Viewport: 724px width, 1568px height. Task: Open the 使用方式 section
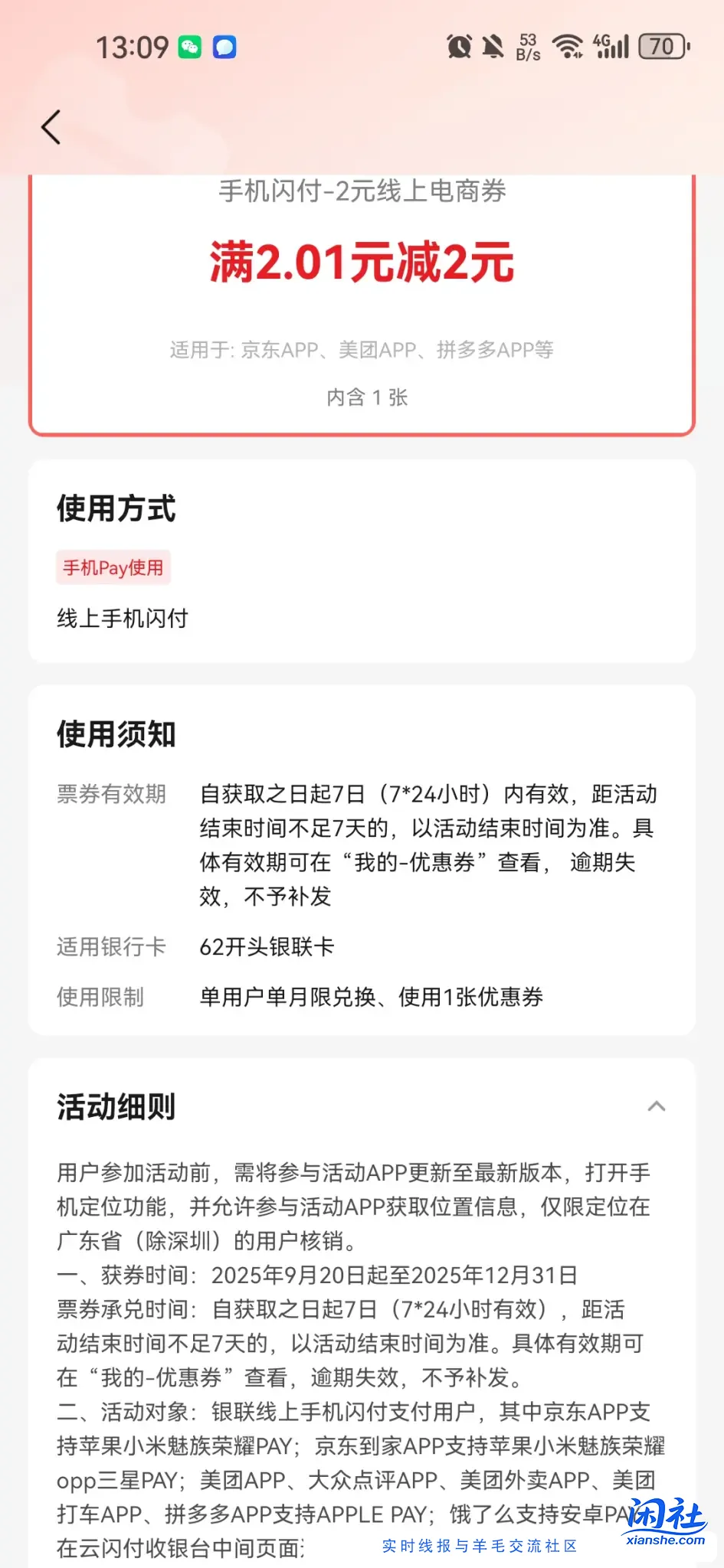coord(116,509)
